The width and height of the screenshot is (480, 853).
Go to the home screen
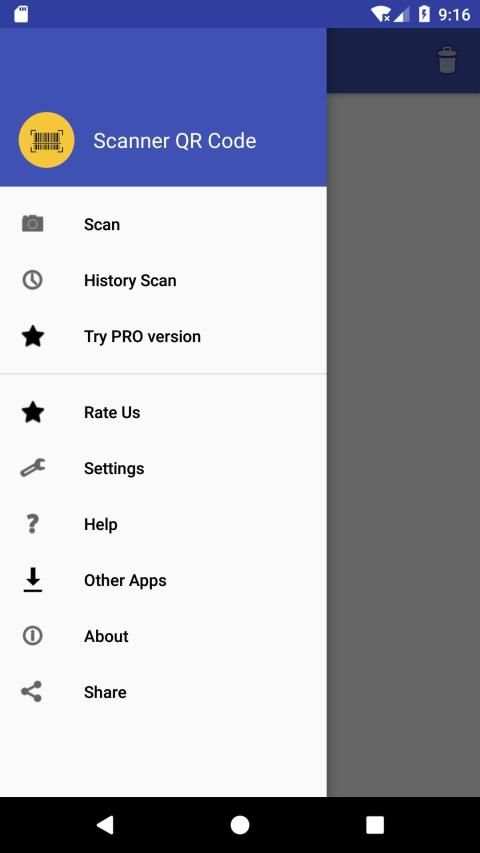(240, 825)
